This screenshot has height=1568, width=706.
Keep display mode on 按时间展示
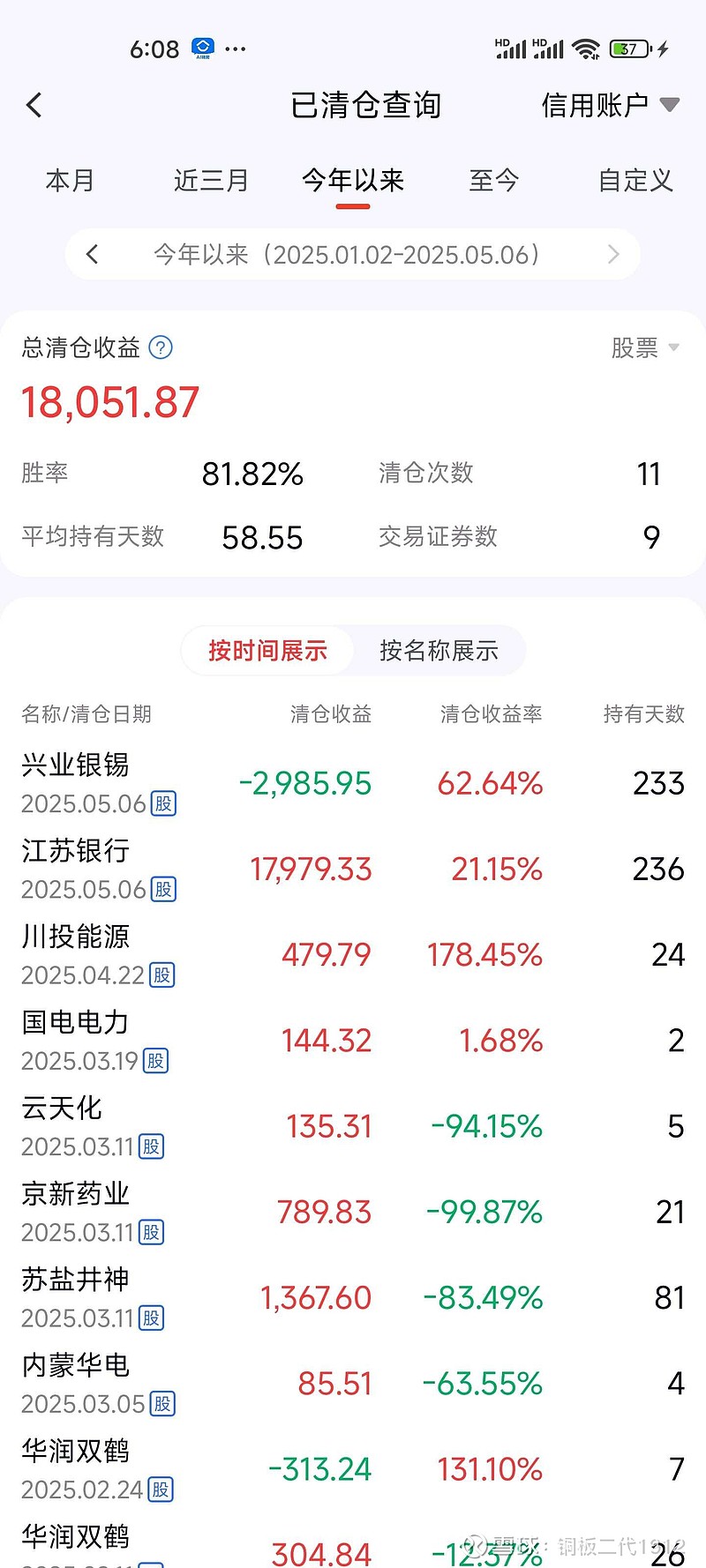pos(267,650)
